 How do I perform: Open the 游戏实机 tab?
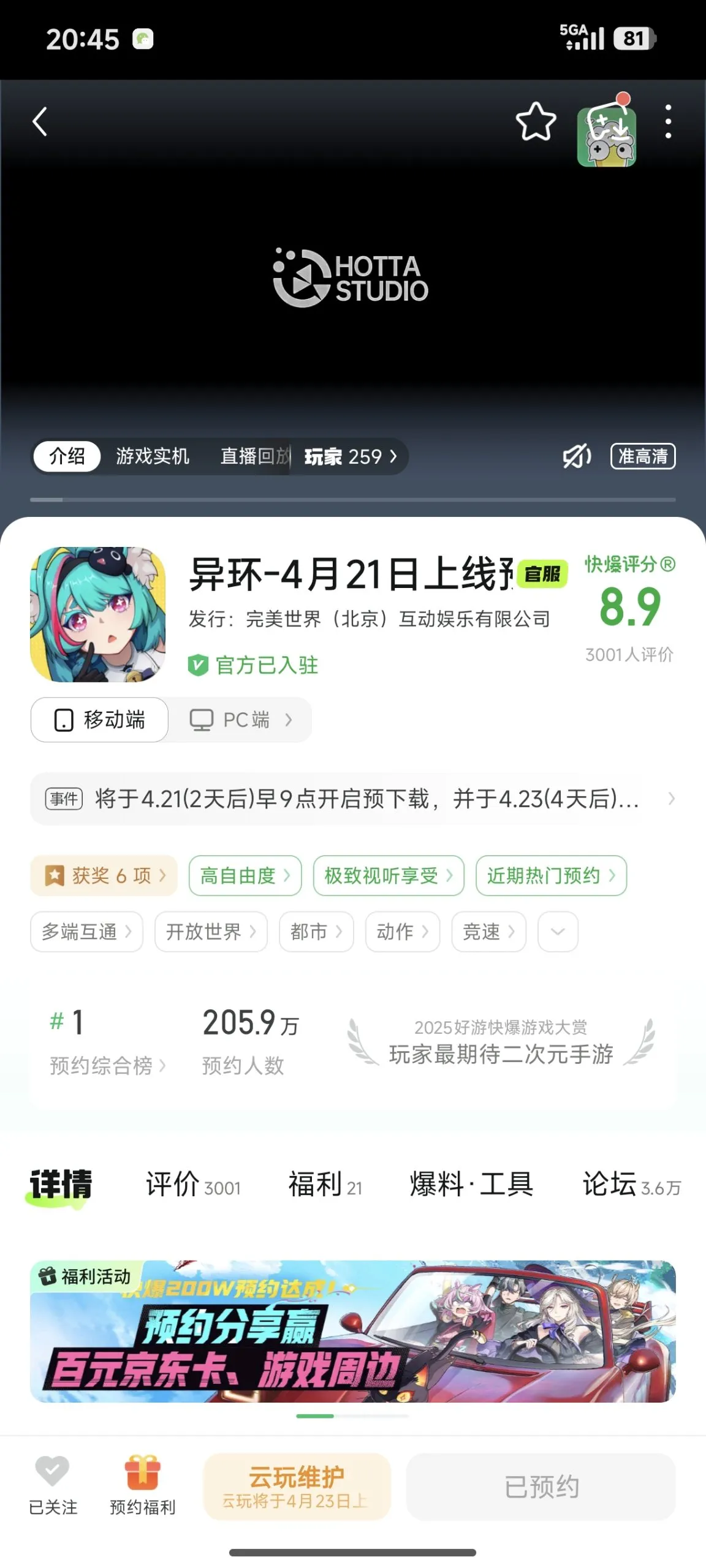tap(153, 456)
